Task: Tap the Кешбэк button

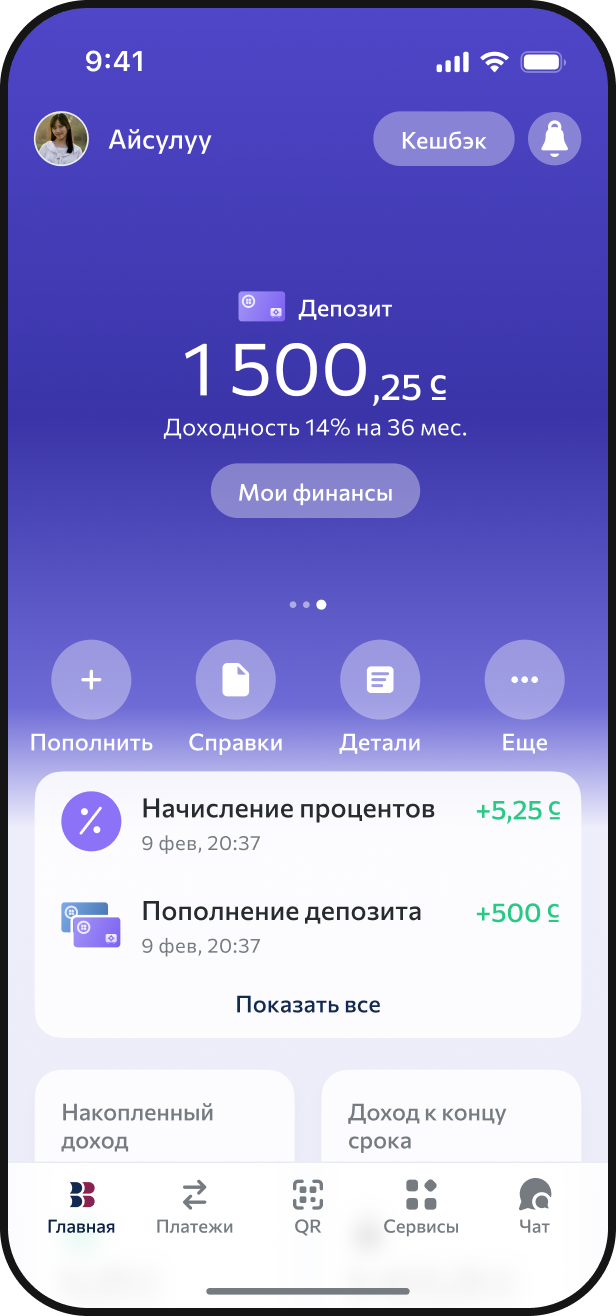Action: click(x=443, y=140)
